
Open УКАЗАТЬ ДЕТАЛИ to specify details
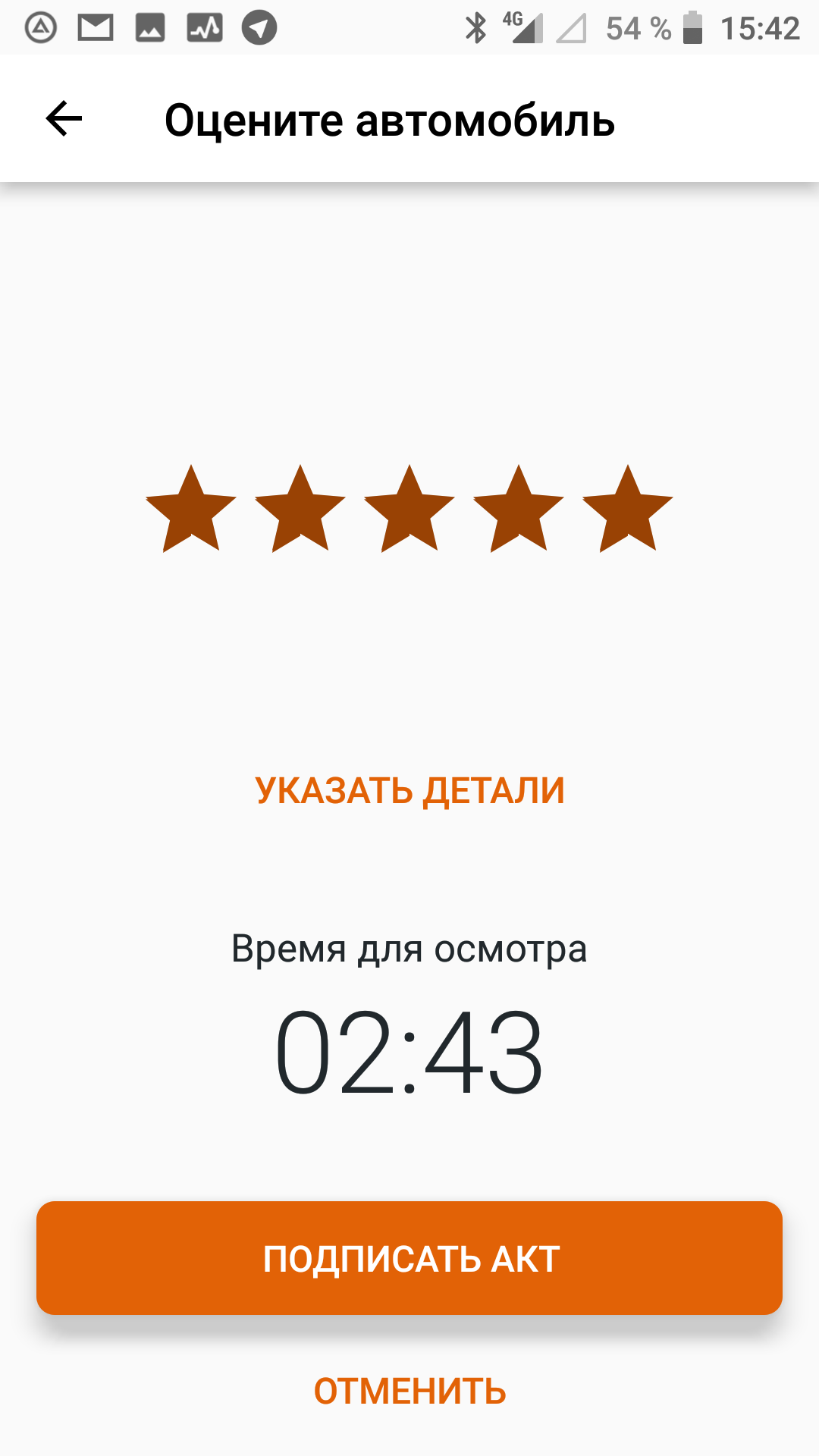409,791
